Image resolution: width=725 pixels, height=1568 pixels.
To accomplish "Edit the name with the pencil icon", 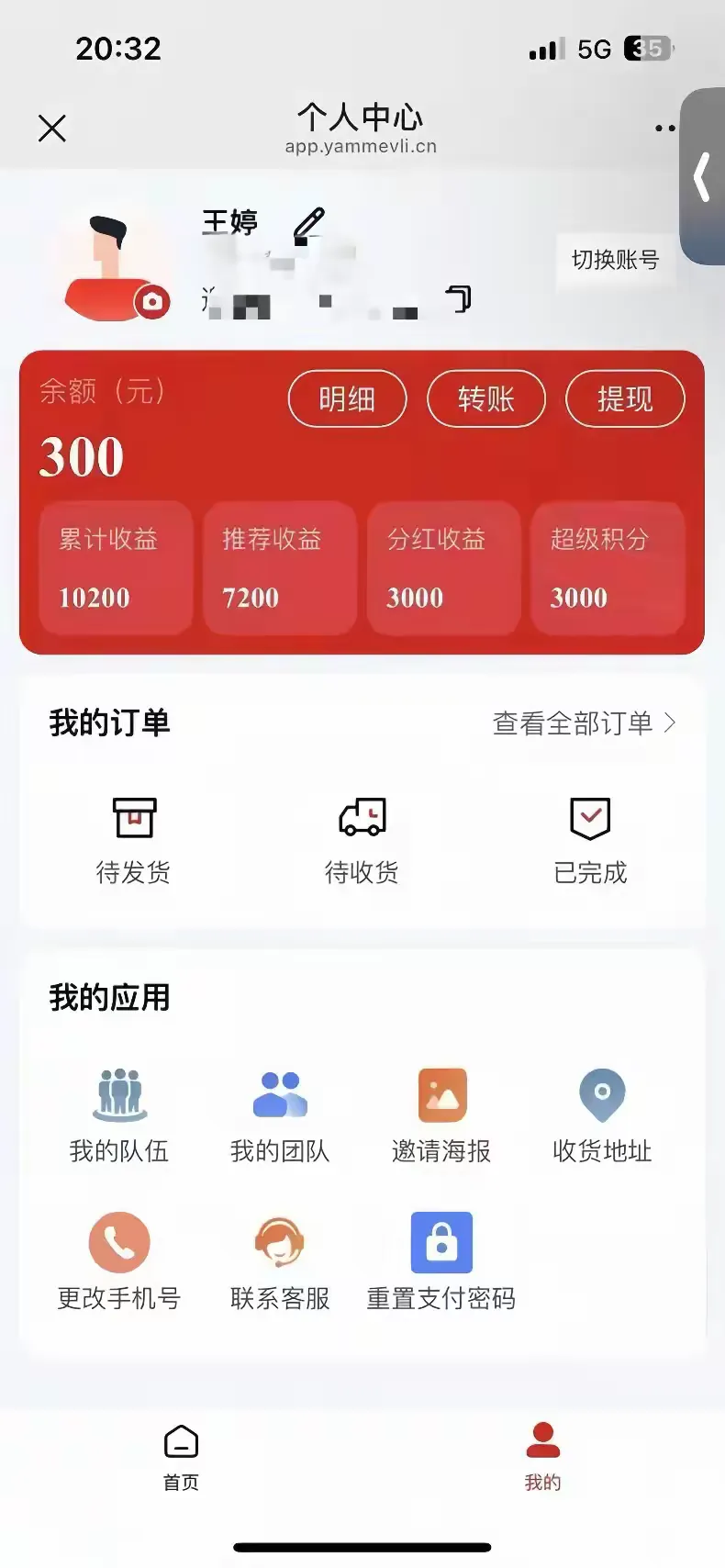I will click(309, 224).
